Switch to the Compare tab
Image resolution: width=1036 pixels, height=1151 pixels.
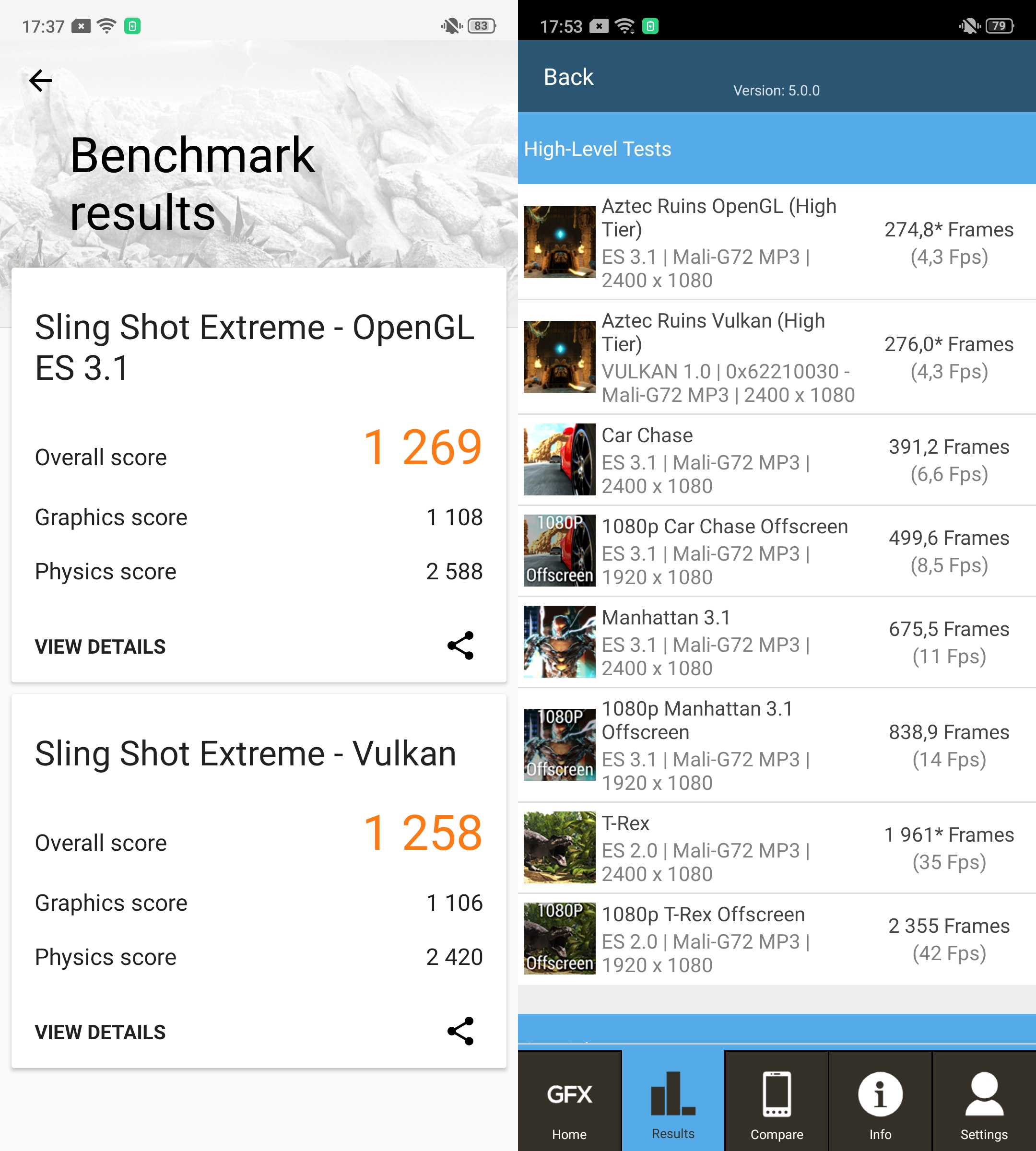(777, 1102)
